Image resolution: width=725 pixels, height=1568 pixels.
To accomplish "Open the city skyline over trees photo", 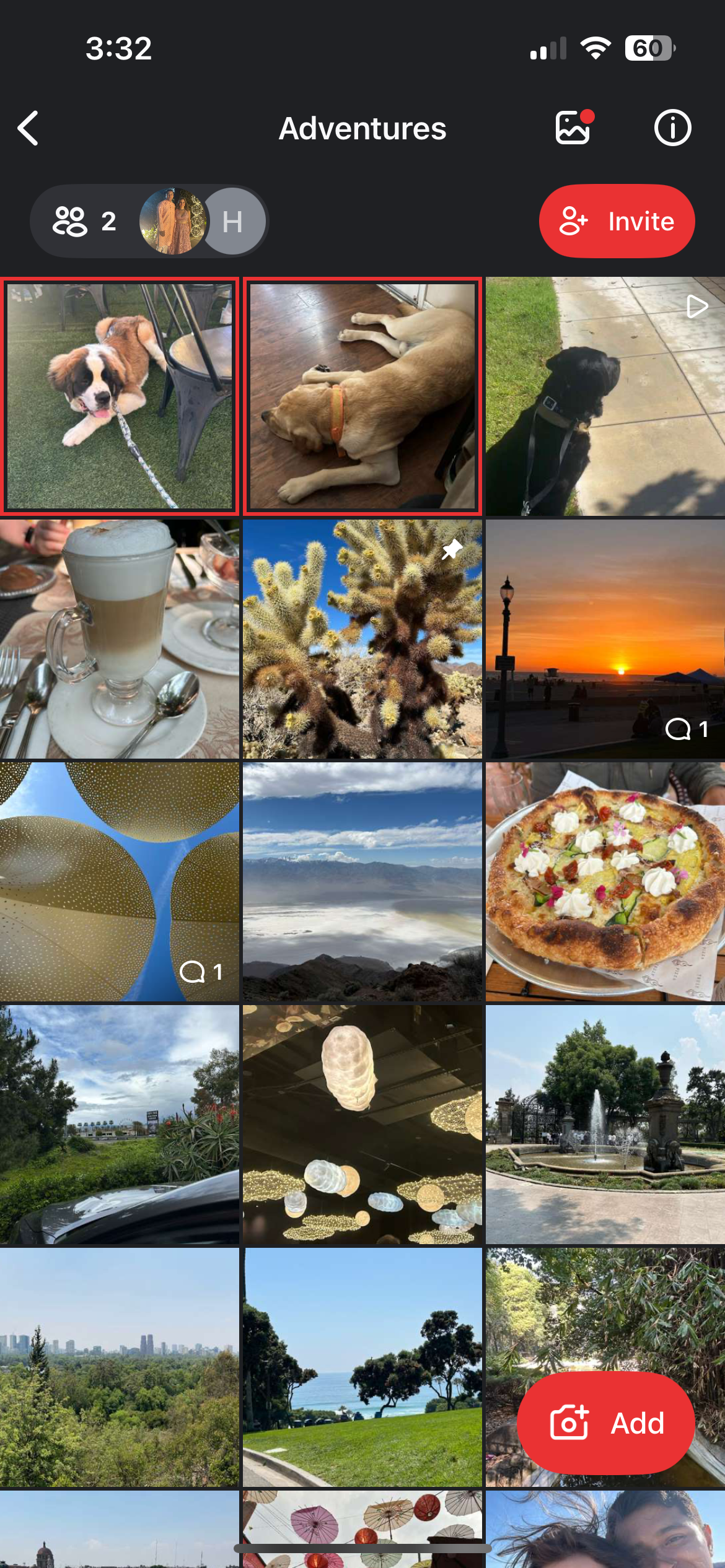I will [x=120, y=1367].
